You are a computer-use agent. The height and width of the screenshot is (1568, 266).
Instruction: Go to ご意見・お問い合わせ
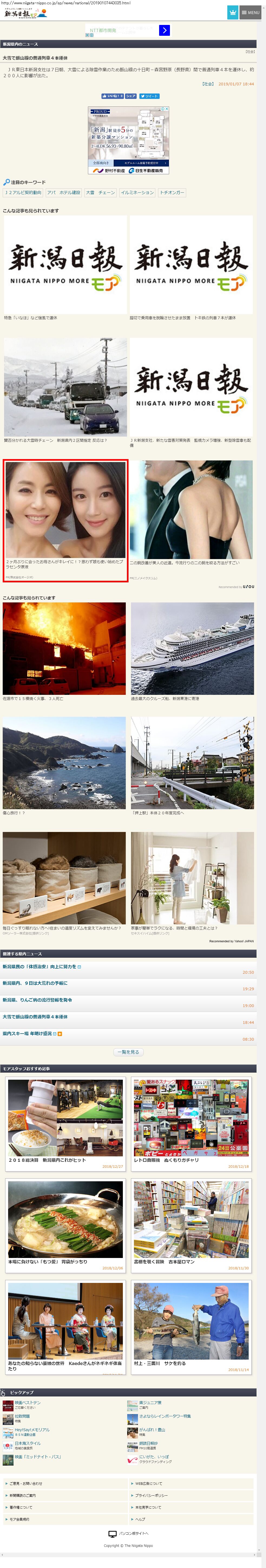point(26,1483)
